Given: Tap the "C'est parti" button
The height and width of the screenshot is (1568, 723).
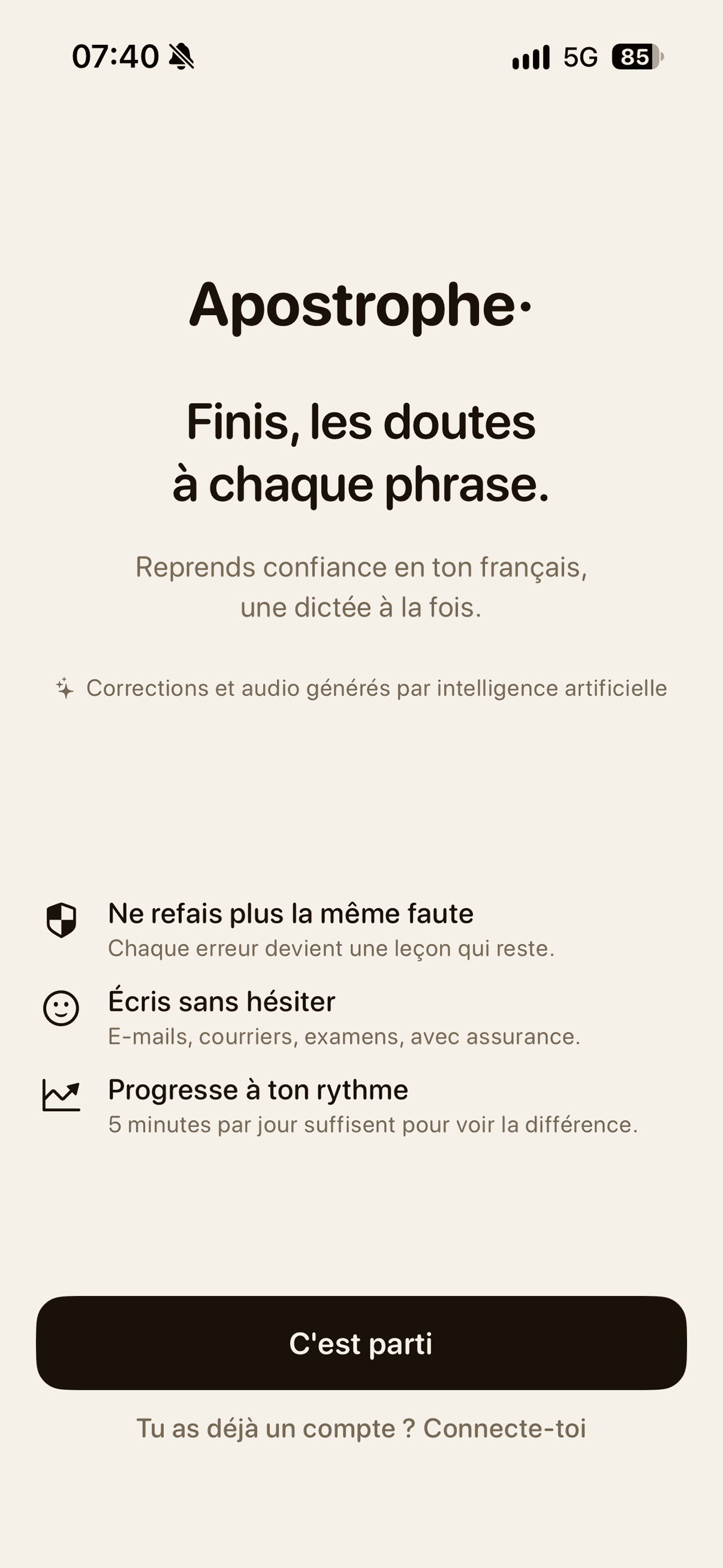Looking at the screenshot, I should click(361, 1343).
